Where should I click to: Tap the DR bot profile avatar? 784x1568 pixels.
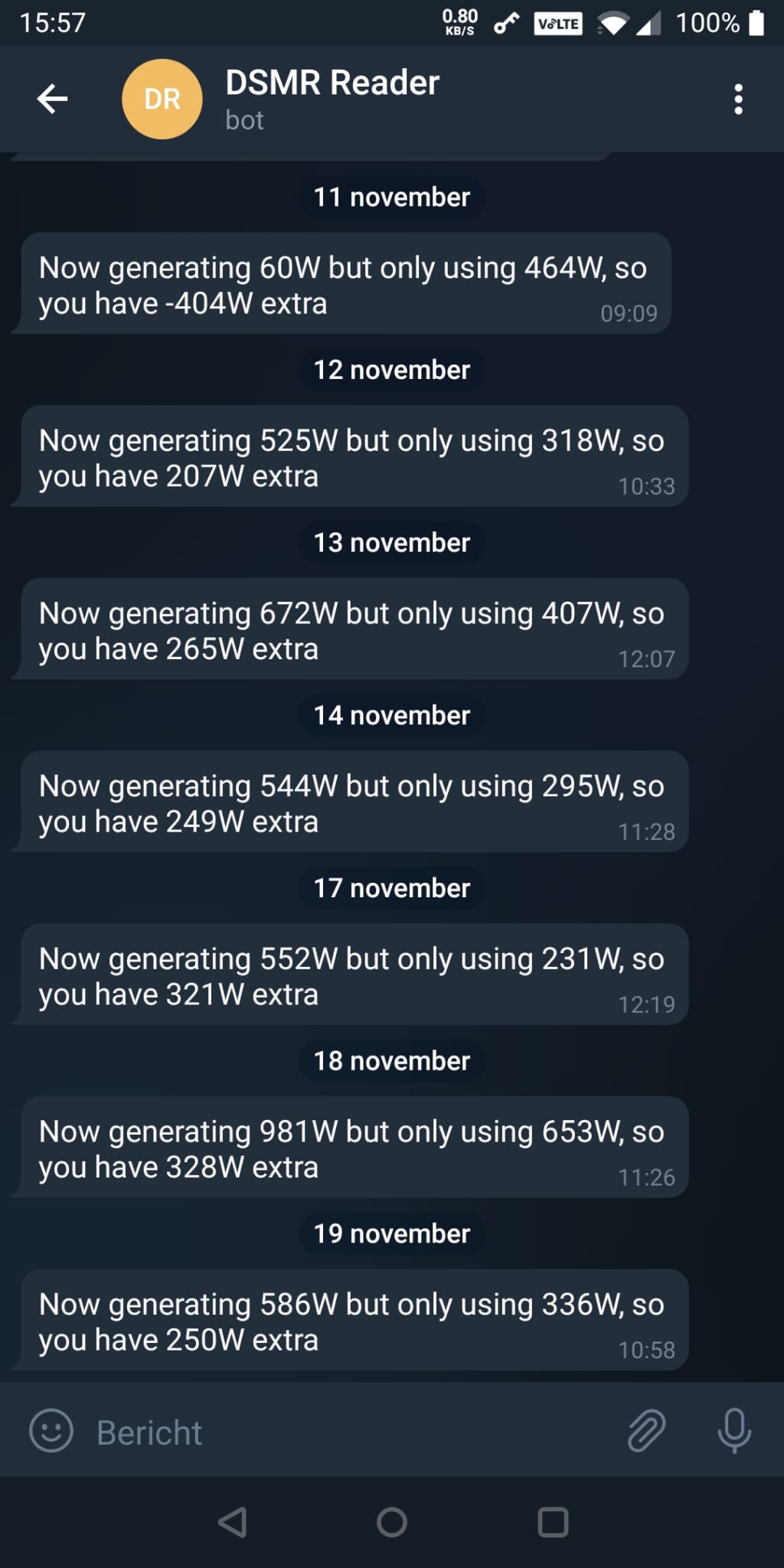tap(162, 100)
